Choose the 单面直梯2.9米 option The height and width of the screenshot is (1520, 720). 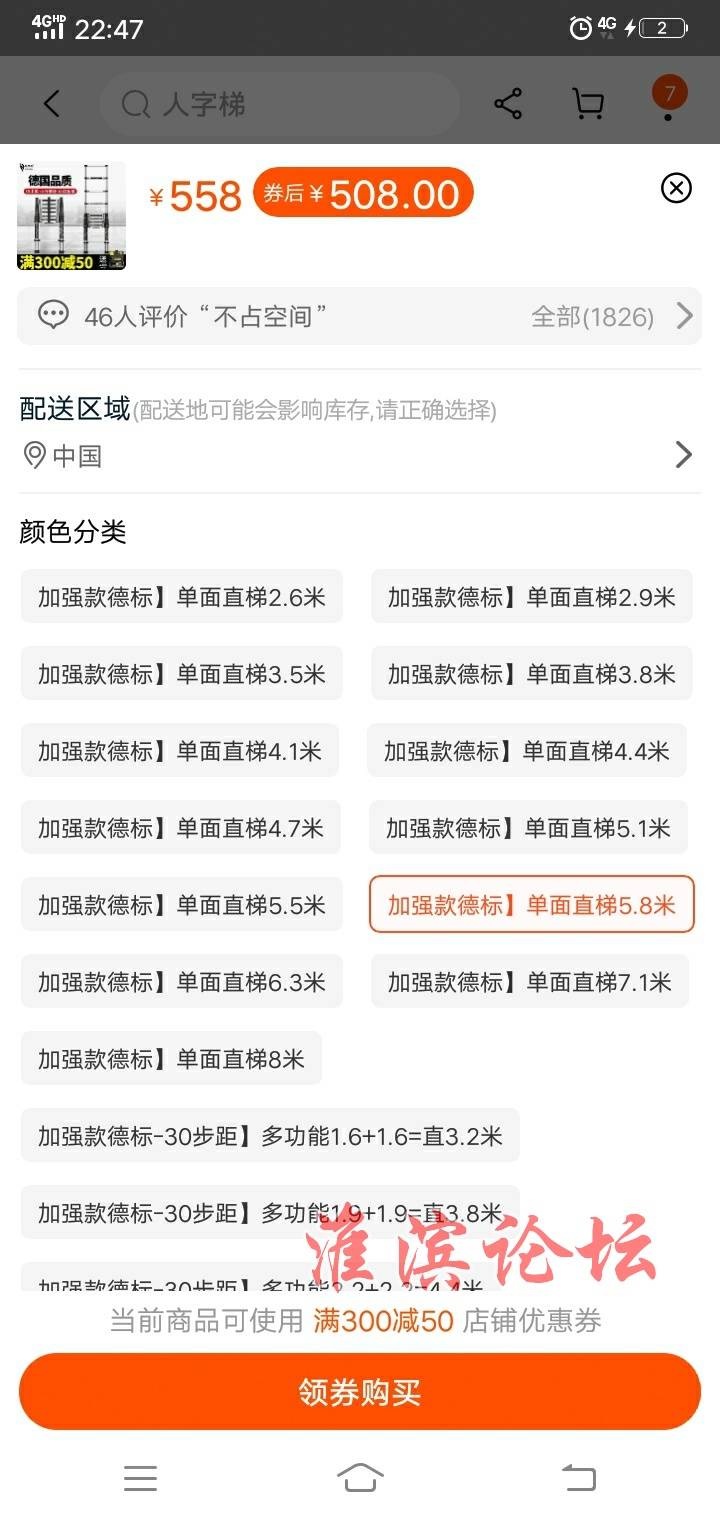(532, 597)
